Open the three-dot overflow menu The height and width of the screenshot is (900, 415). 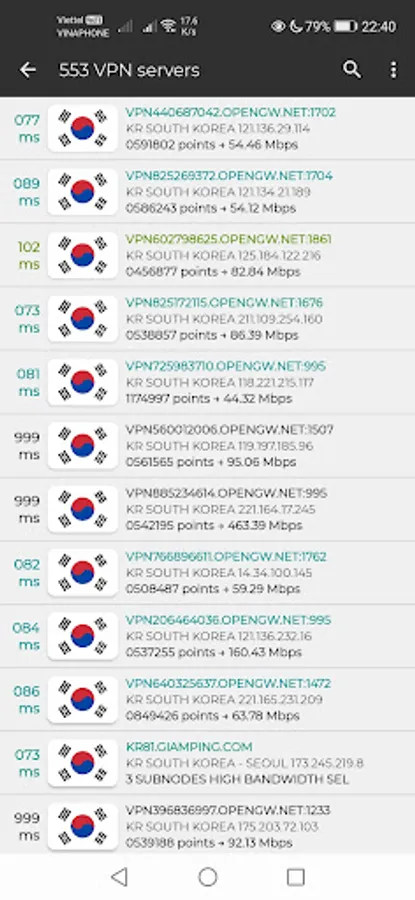click(393, 70)
